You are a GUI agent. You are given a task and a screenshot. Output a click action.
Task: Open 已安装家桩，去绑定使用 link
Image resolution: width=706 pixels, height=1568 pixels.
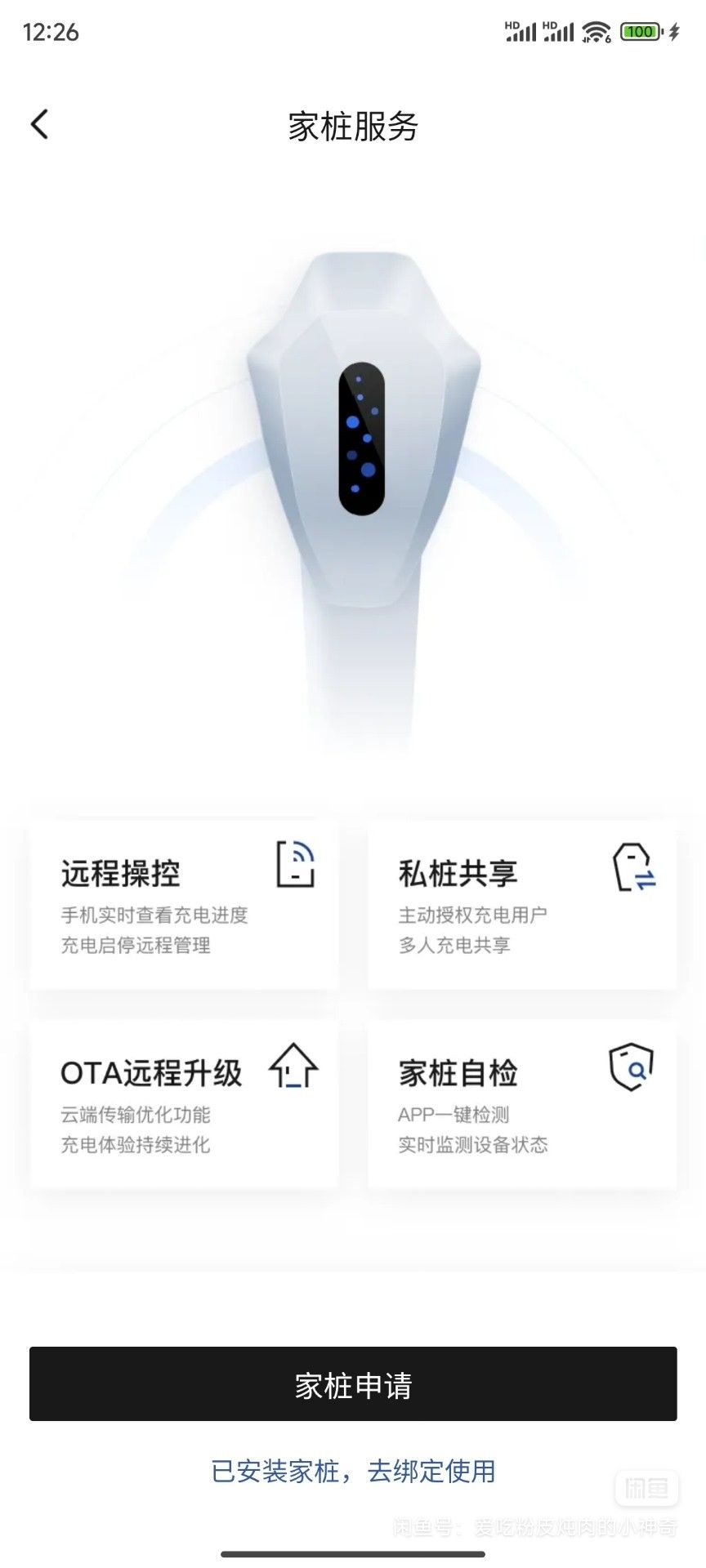[x=353, y=1471]
